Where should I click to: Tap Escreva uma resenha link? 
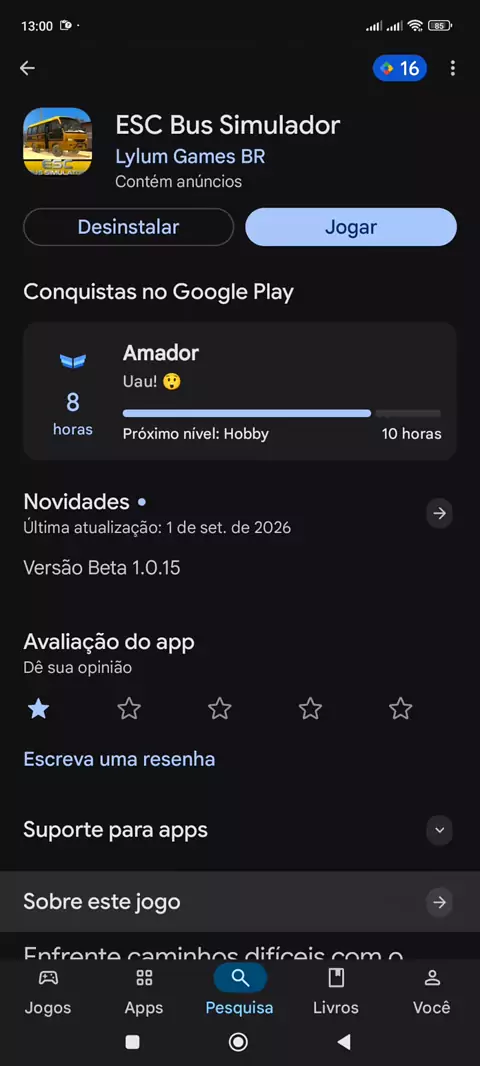pyautogui.click(x=119, y=759)
